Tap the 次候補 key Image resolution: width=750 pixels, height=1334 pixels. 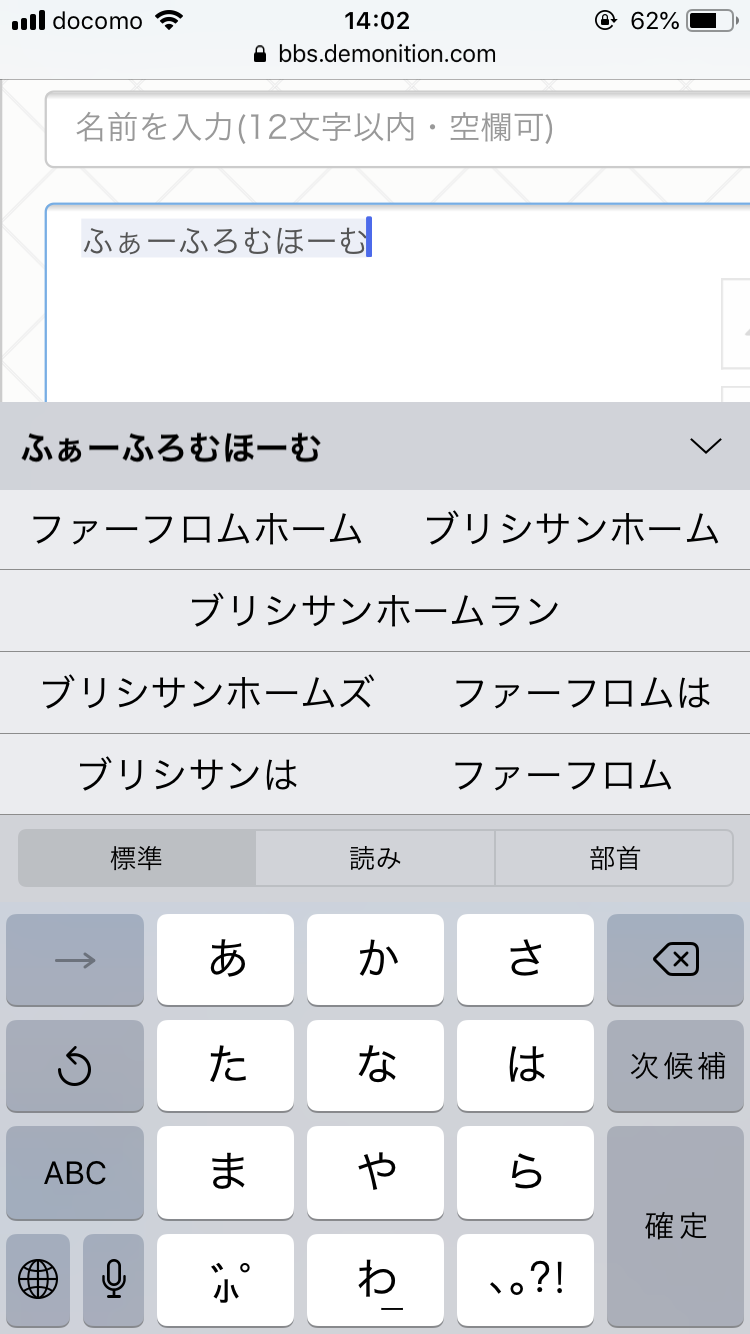(676, 1066)
